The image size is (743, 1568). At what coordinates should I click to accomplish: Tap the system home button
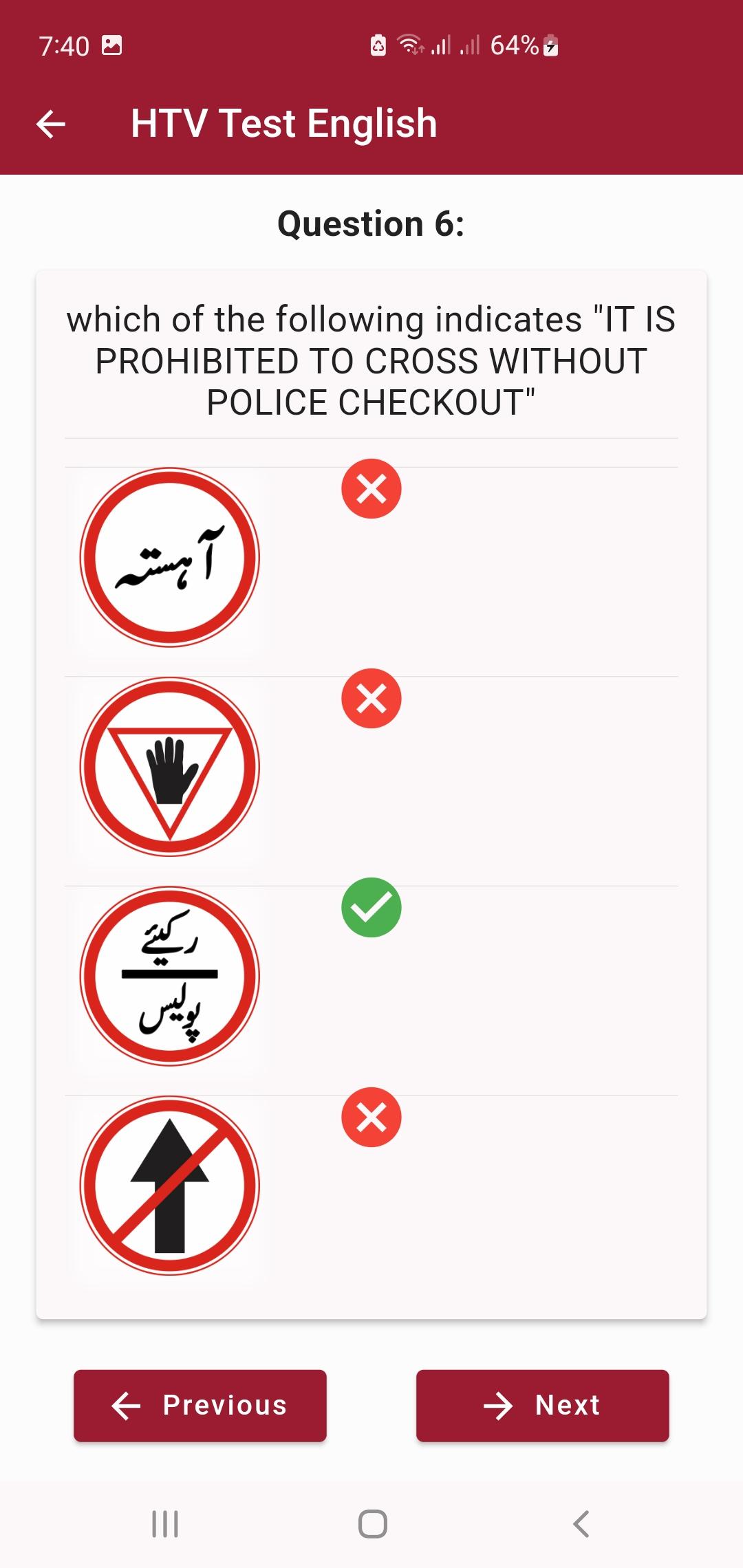click(x=372, y=1524)
